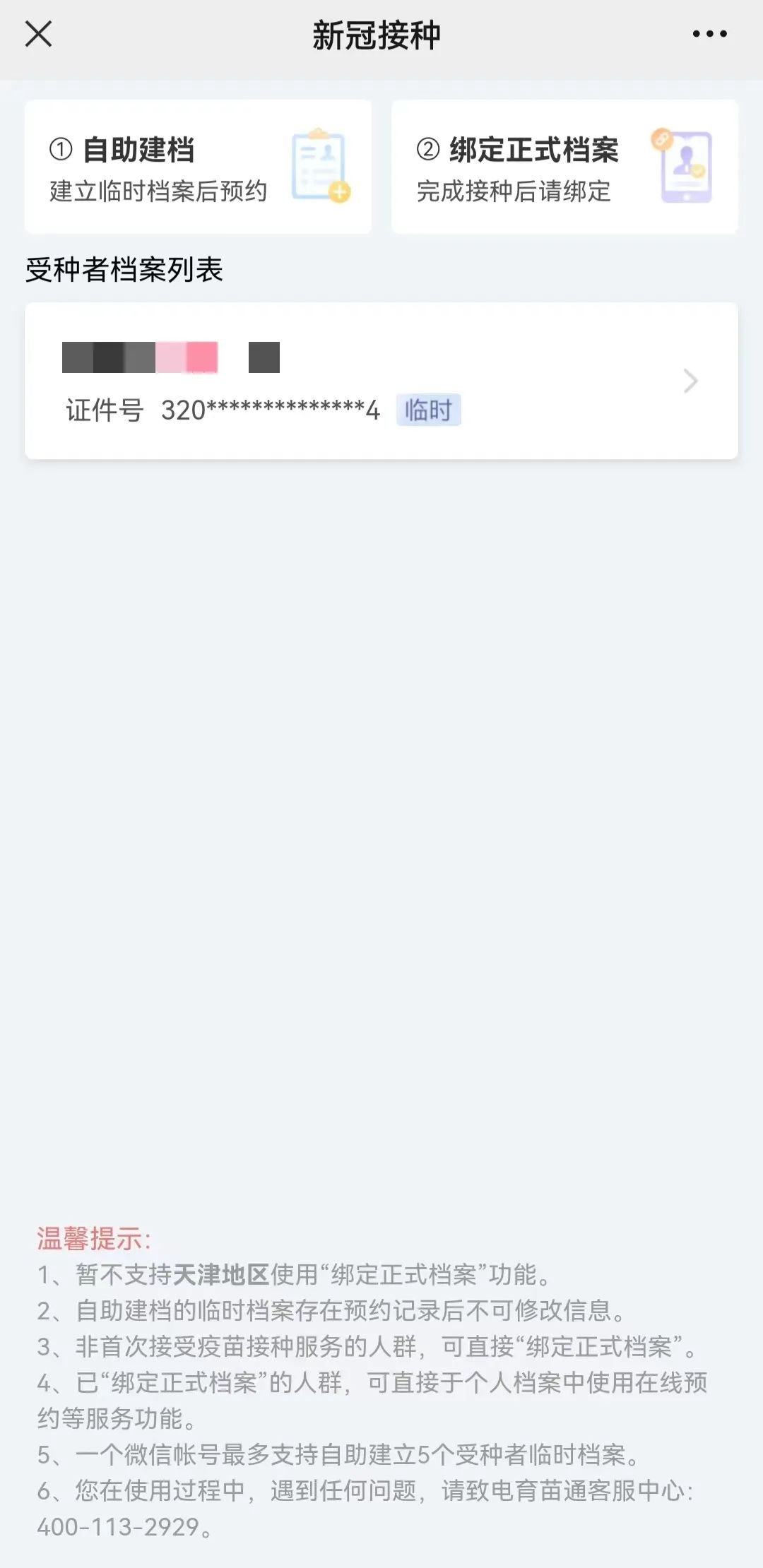Close the 新冠接种 page
The height and width of the screenshot is (1568, 763).
[x=38, y=34]
